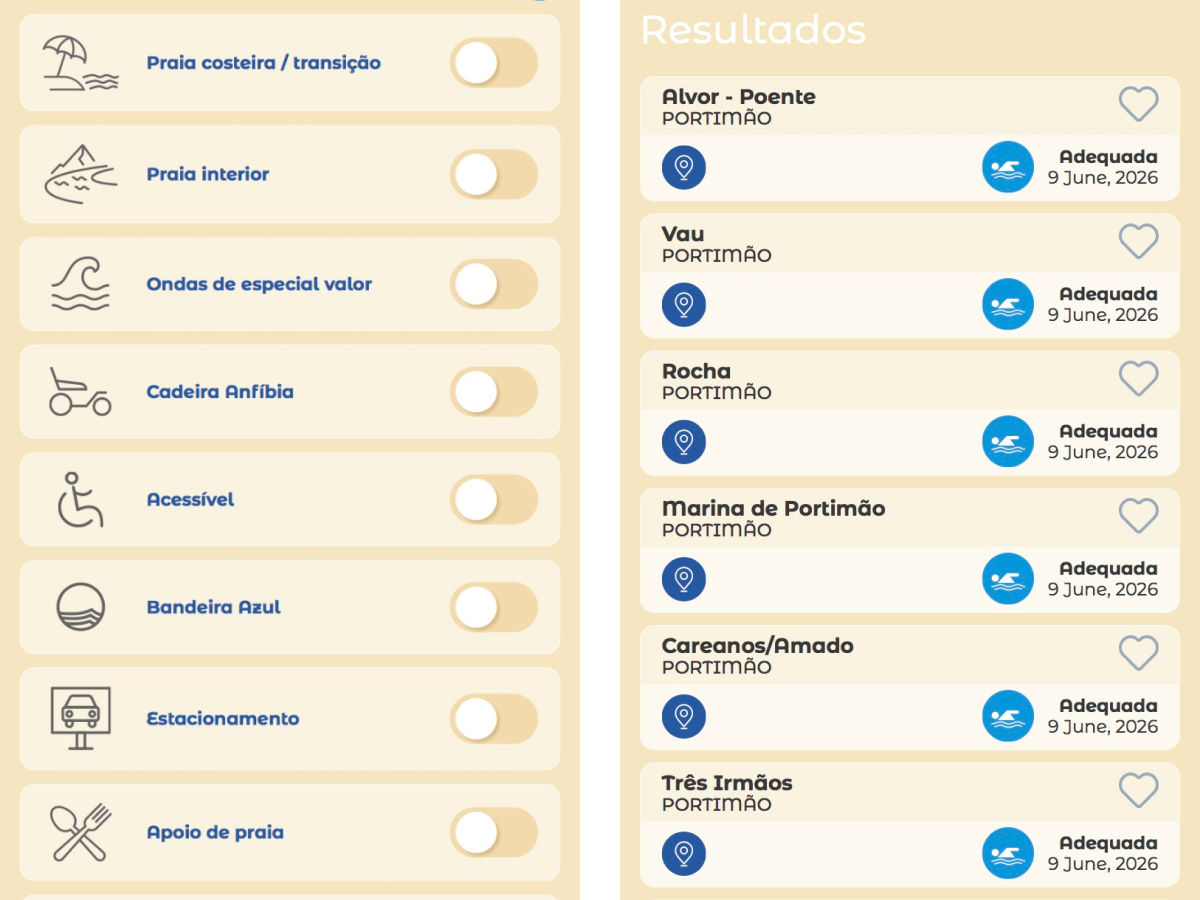
Task: Add Vau beach to favorites
Action: point(1138,241)
